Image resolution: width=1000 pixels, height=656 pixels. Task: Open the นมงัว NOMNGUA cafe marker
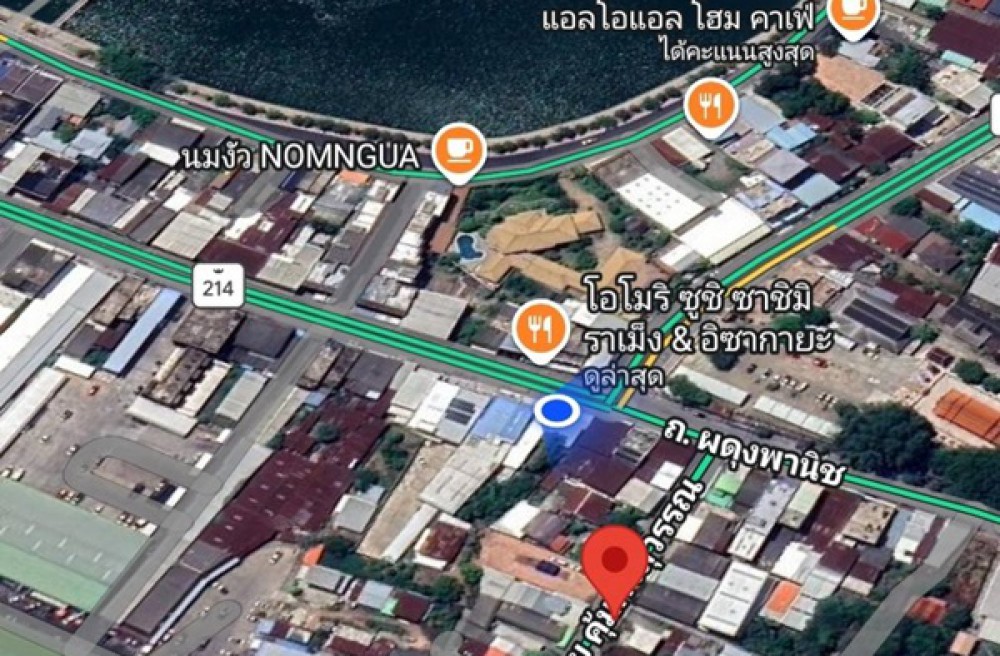coord(460,150)
